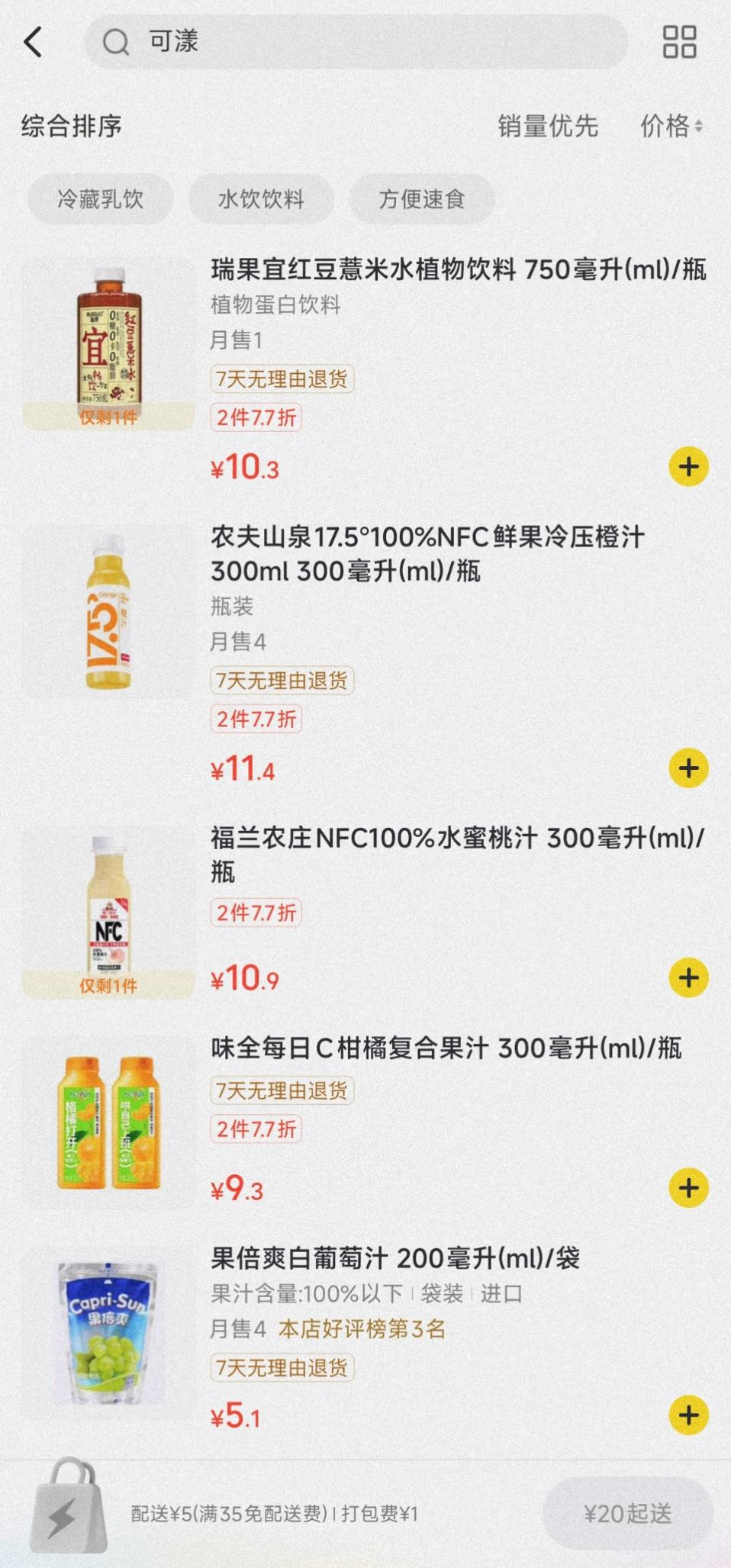The height and width of the screenshot is (1568, 731).
Task: Add 果倍爽白葡萄汁 to cart
Action: (688, 1415)
